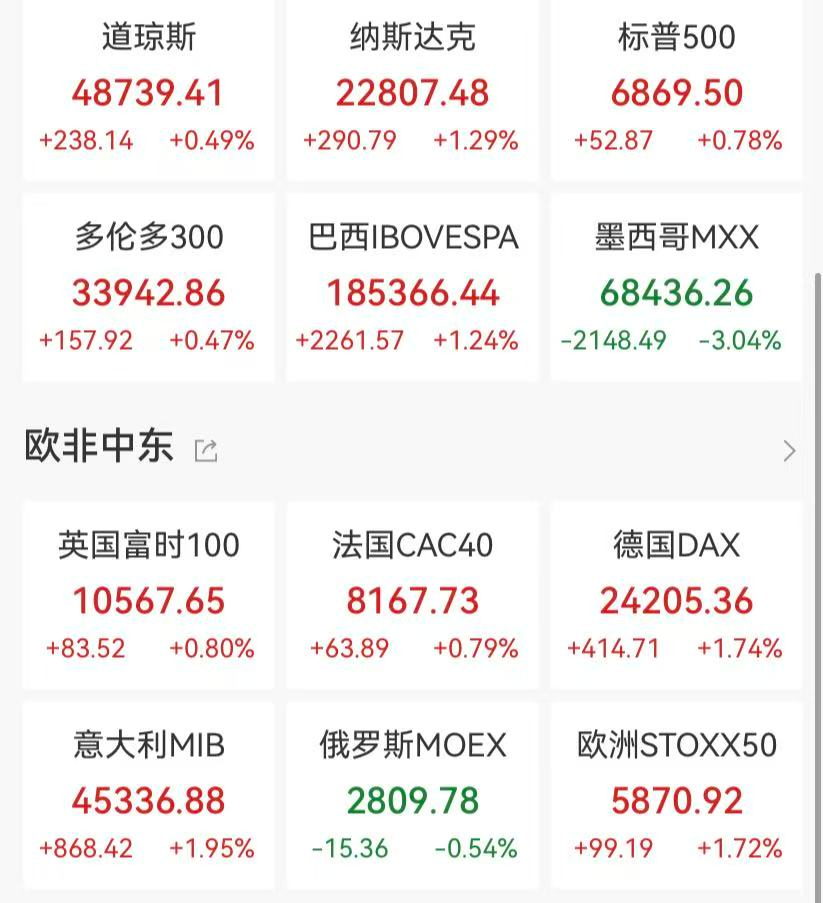Screen dimensions: 823x903
Task: Tap the 欧非中东 section header
Action: point(97,448)
